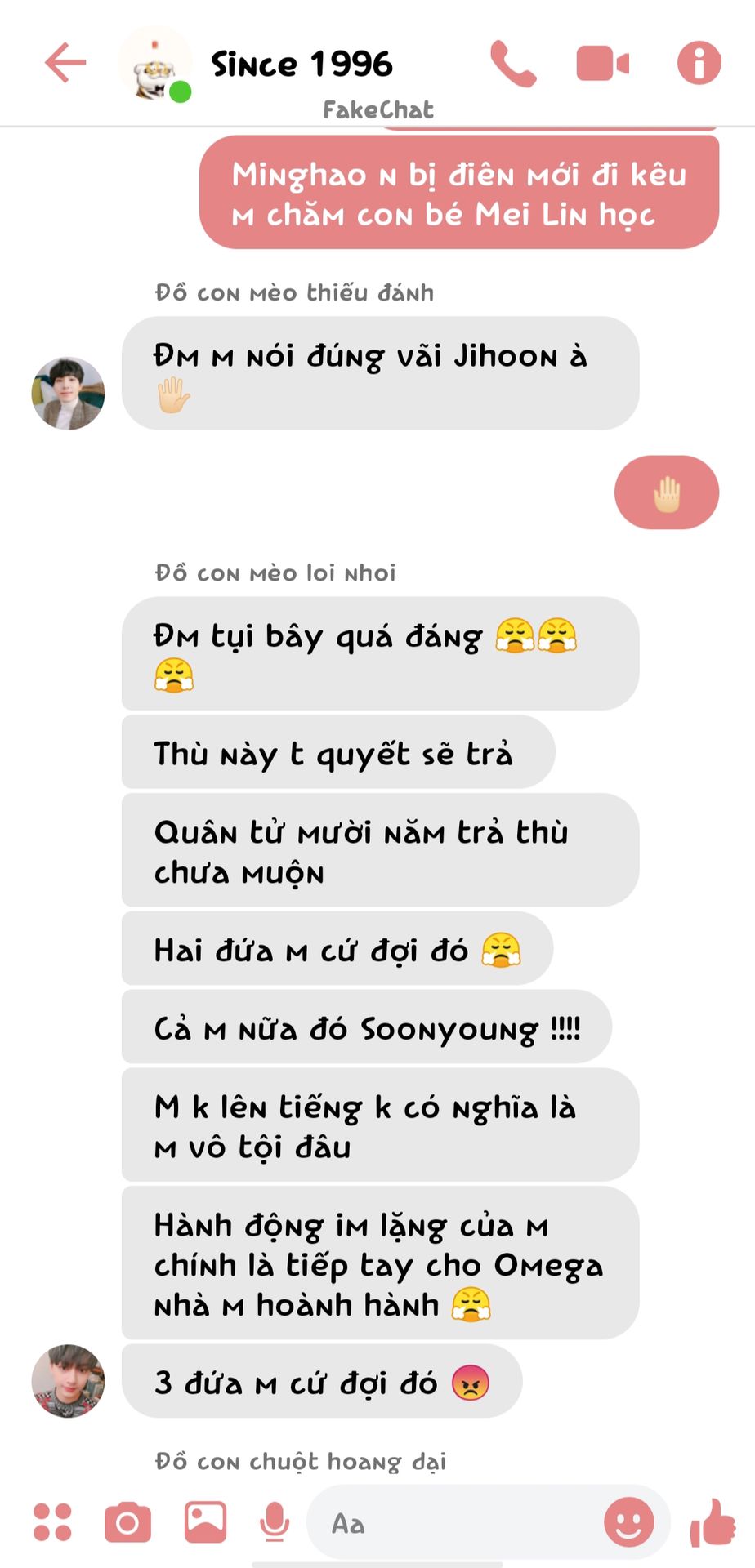Open avatar beside 'nói đúng vãi Jihoon'
This screenshot has width=755, height=1568.
click(x=68, y=393)
